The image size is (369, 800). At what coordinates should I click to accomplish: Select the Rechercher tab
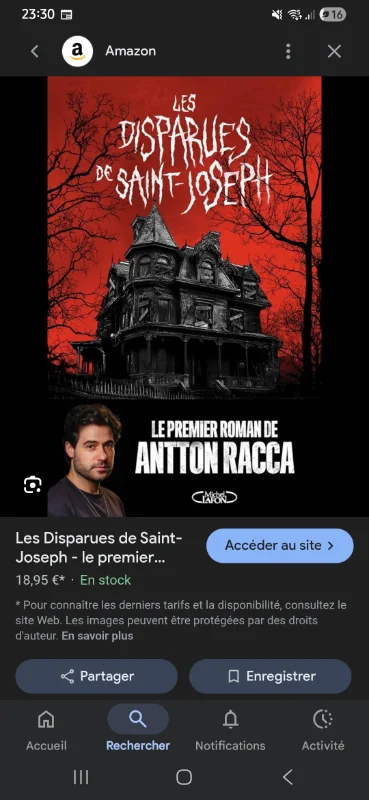click(138, 730)
